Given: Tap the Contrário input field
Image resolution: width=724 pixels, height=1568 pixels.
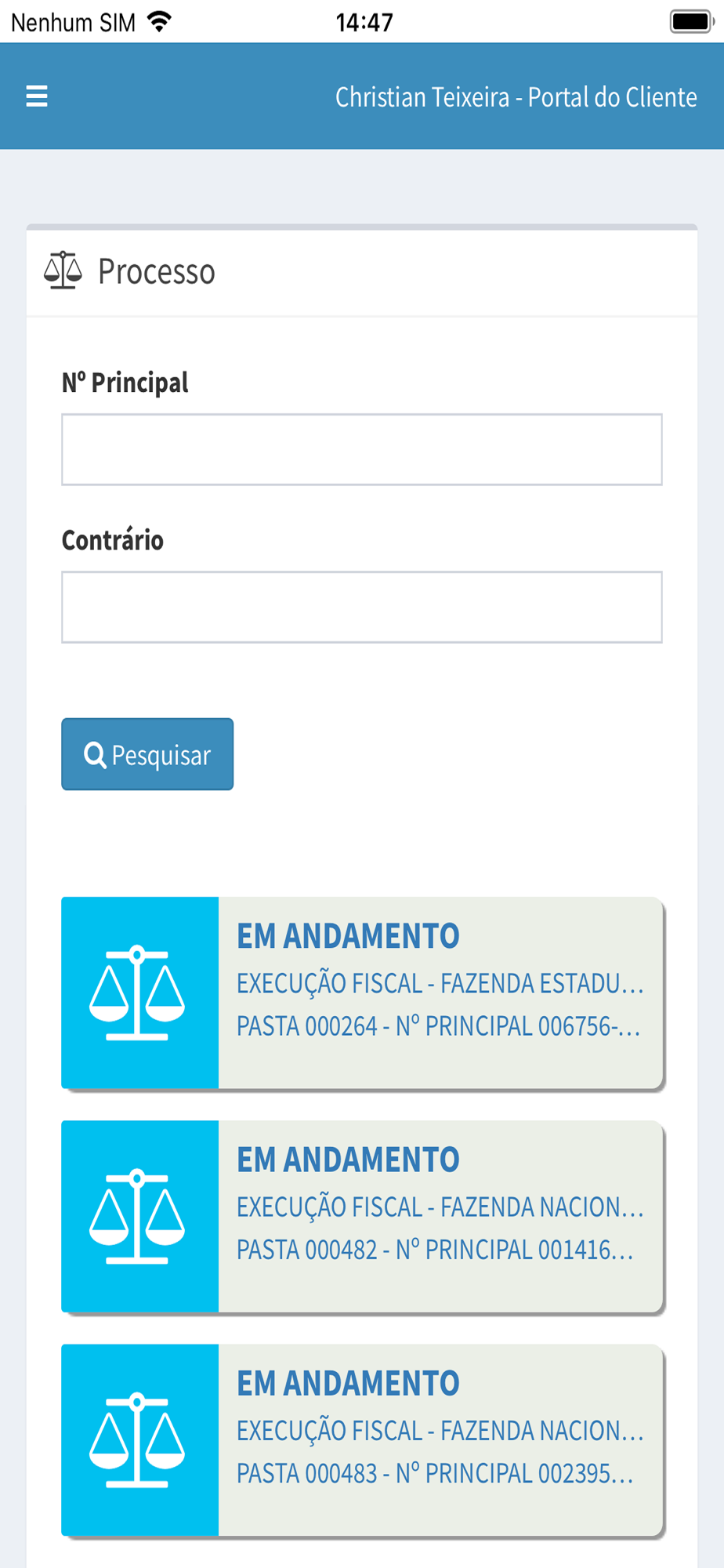Looking at the screenshot, I should pos(362,607).
